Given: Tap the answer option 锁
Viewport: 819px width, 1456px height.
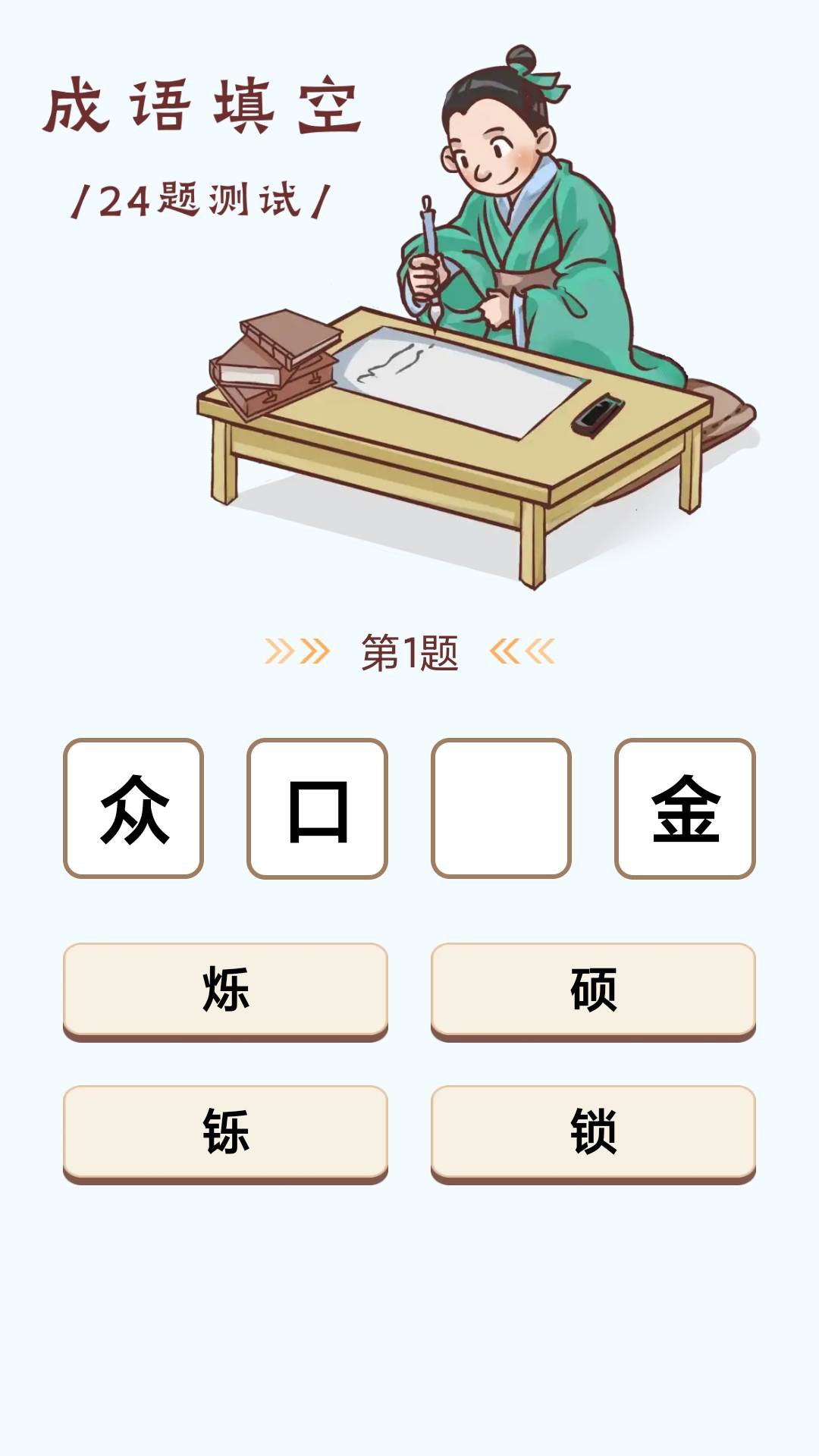Looking at the screenshot, I should (593, 1132).
